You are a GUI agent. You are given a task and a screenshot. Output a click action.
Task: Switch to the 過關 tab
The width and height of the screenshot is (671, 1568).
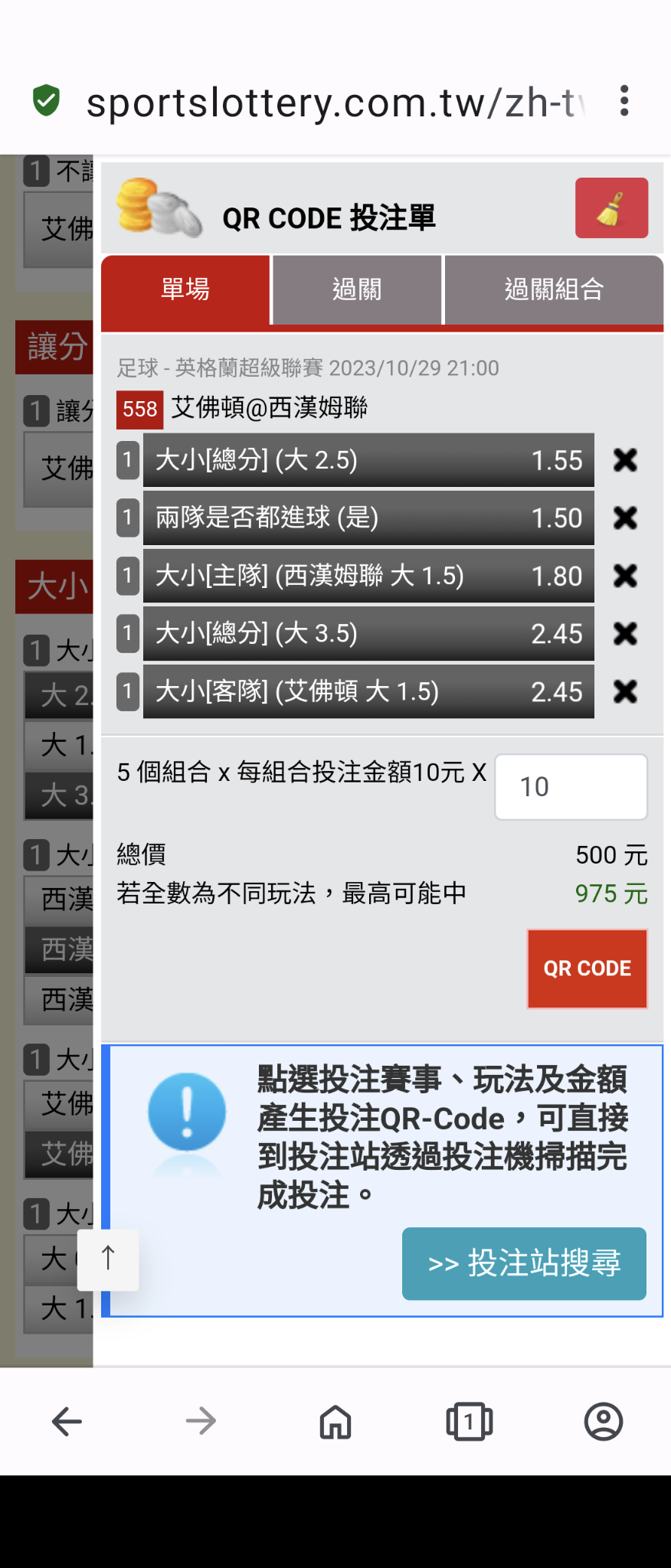(357, 289)
